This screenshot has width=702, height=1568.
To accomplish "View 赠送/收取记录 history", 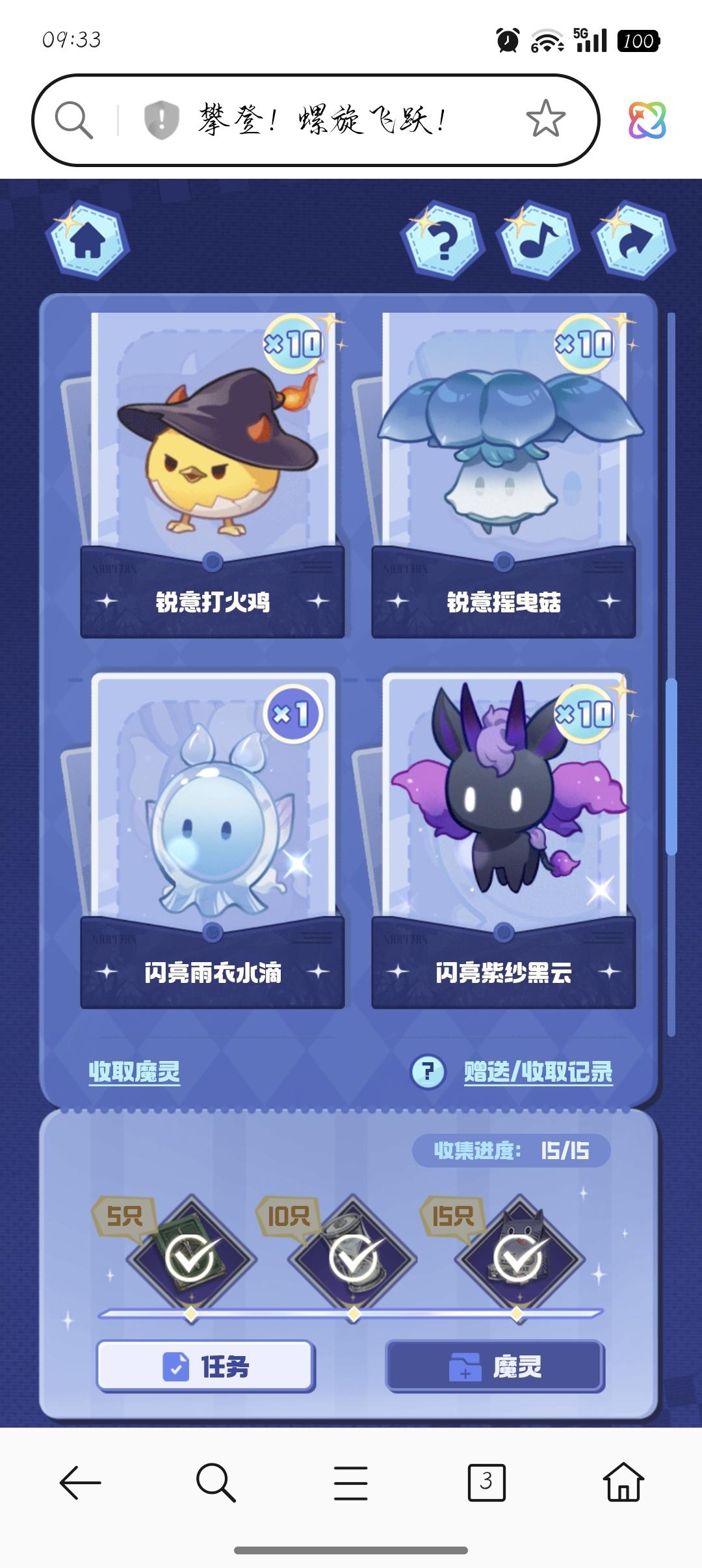I will (538, 1072).
